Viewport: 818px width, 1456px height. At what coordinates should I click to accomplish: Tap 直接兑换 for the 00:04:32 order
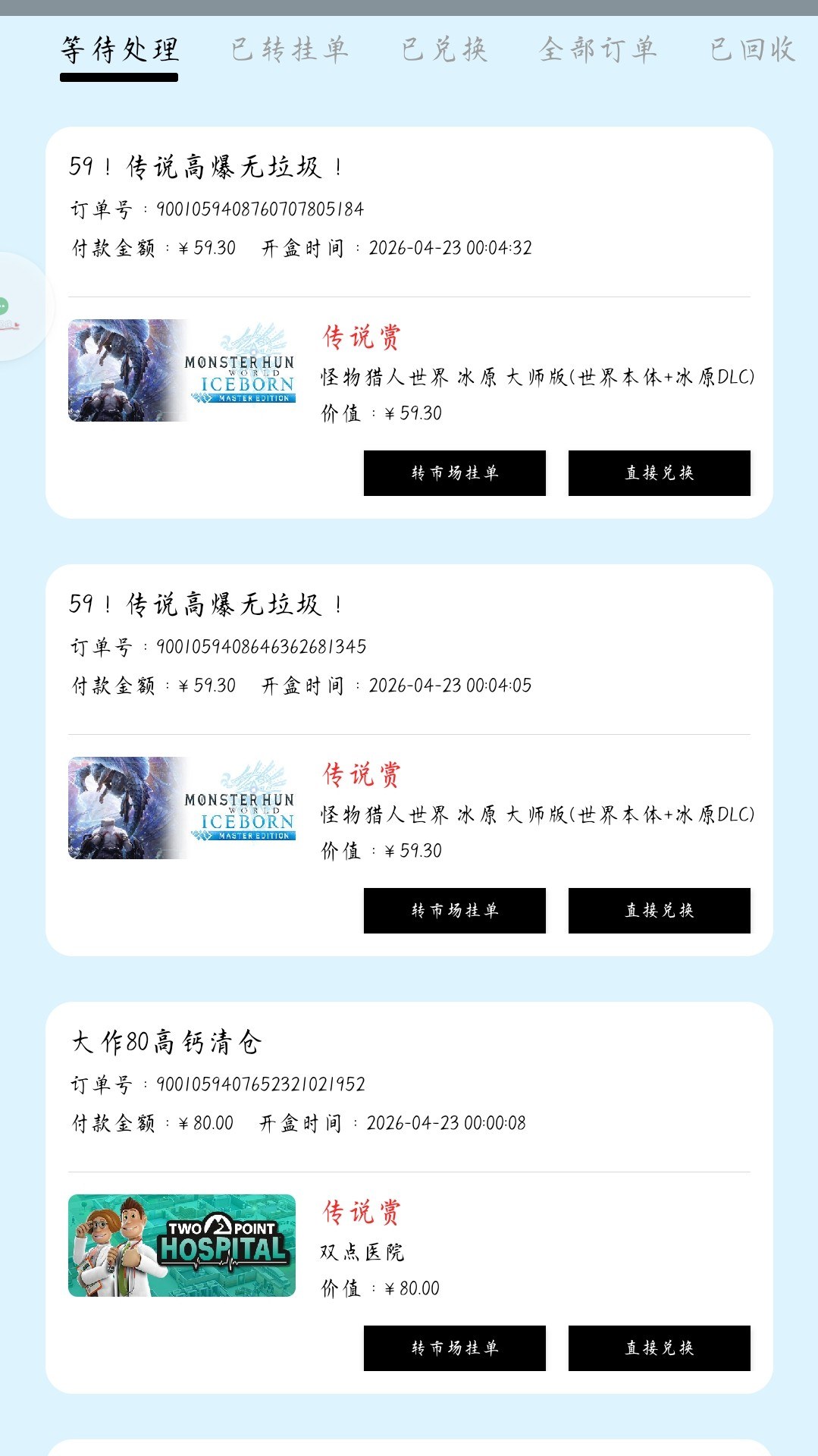(x=659, y=473)
